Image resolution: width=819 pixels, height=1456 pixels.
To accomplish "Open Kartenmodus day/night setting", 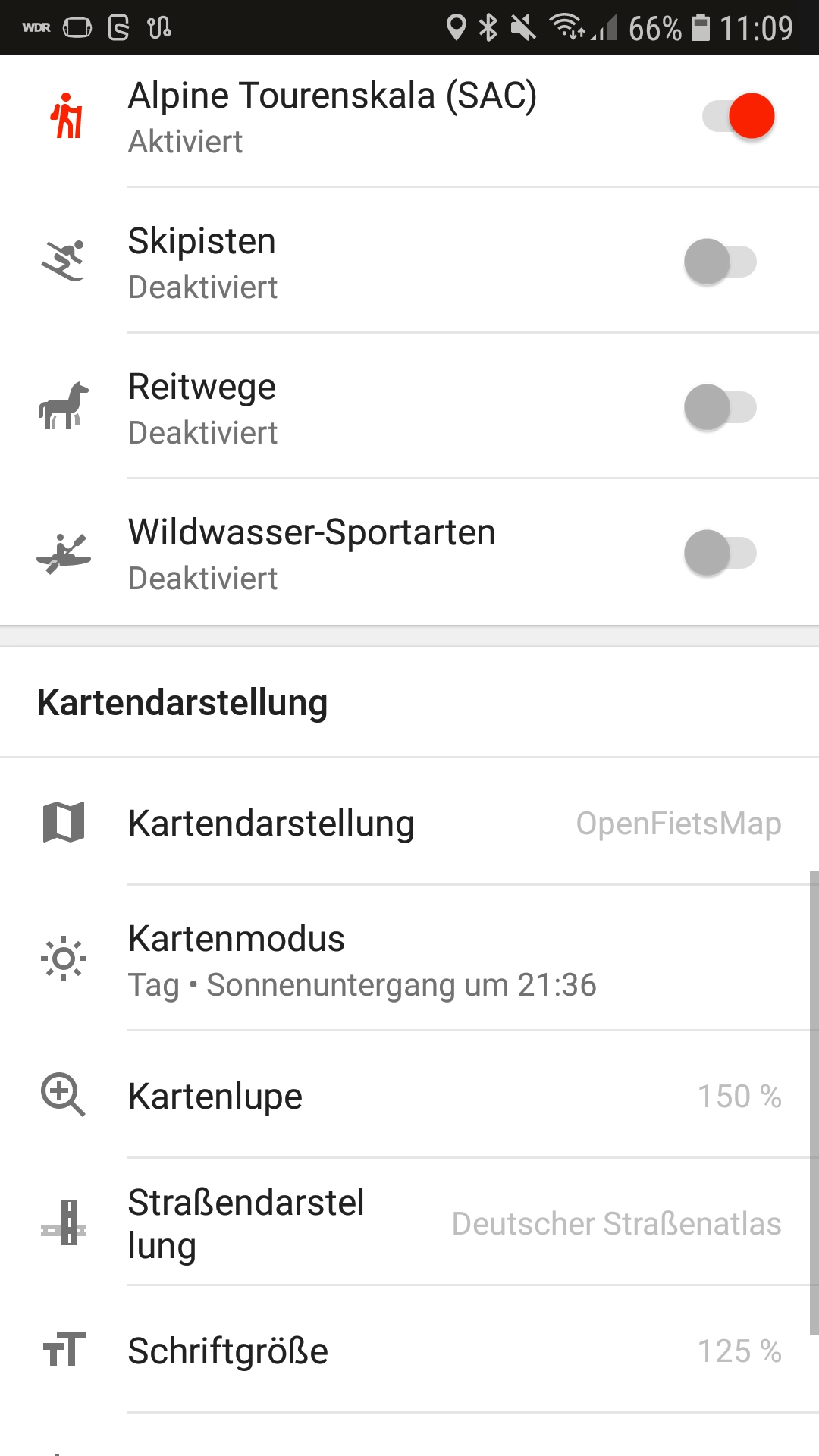I will [x=455, y=962].
